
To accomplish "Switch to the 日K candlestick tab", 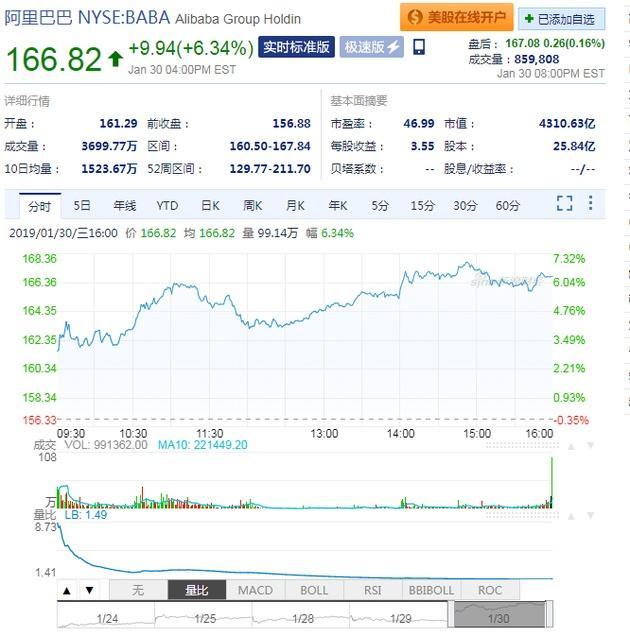I will pos(210,206).
